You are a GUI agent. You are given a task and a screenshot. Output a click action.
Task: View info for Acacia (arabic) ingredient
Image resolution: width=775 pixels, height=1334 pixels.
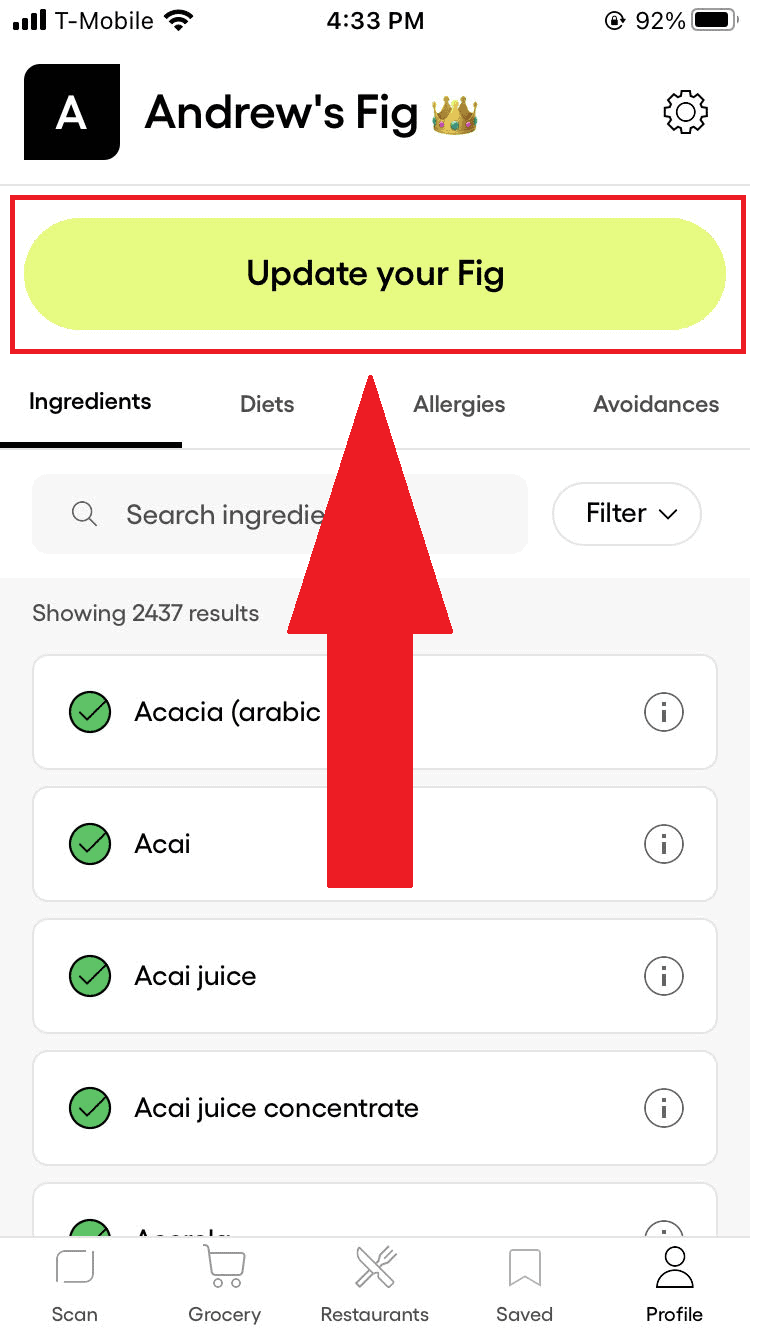[663, 712]
